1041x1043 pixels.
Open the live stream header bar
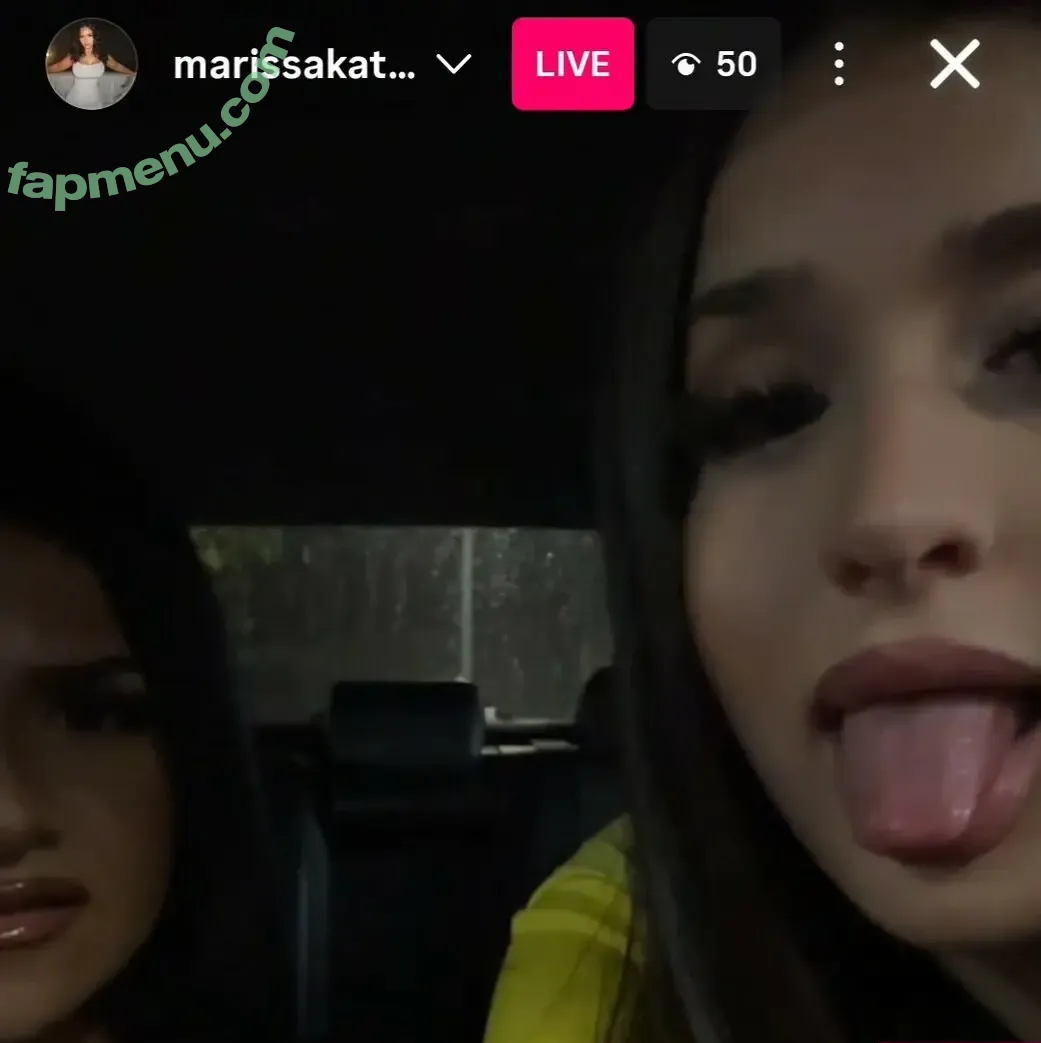click(x=520, y=64)
